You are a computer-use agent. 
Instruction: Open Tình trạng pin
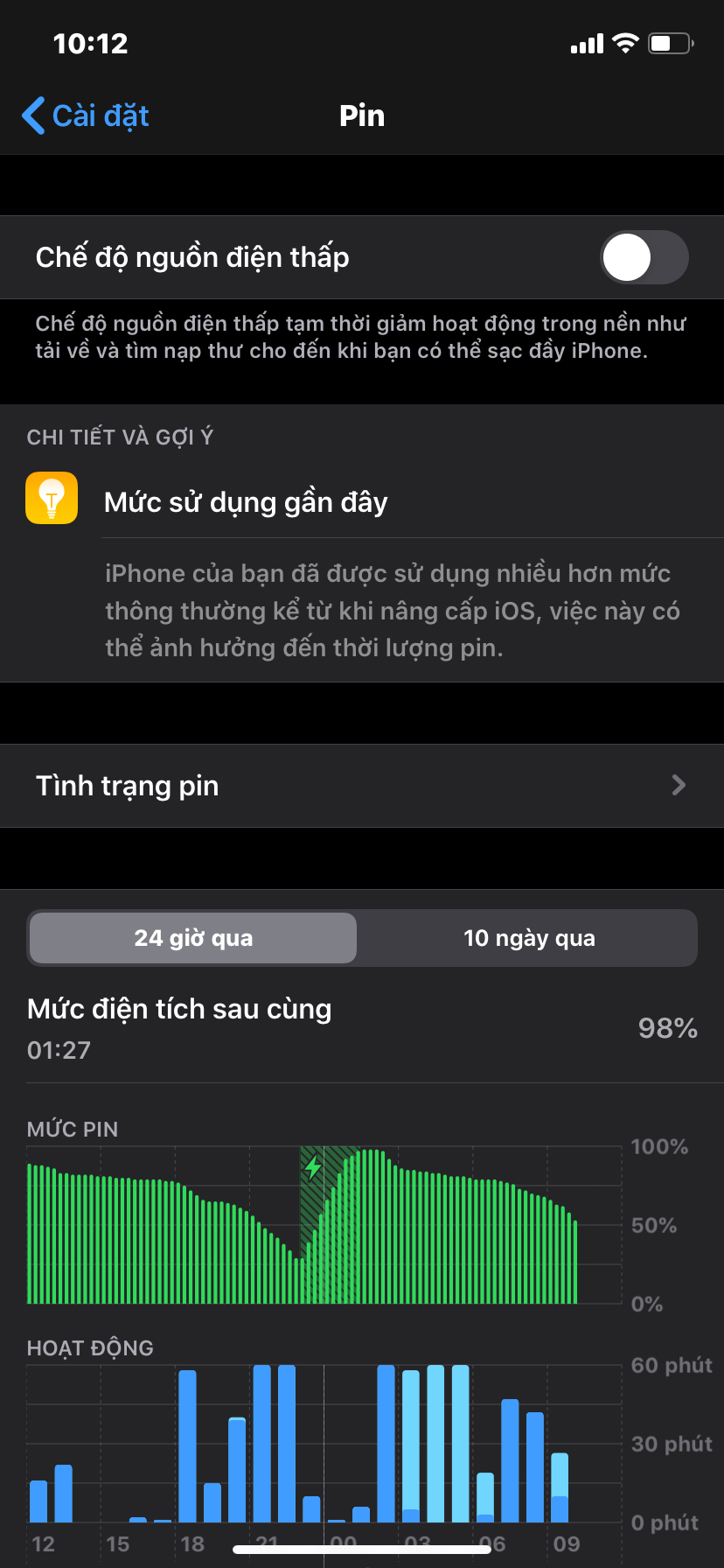coord(362,786)
